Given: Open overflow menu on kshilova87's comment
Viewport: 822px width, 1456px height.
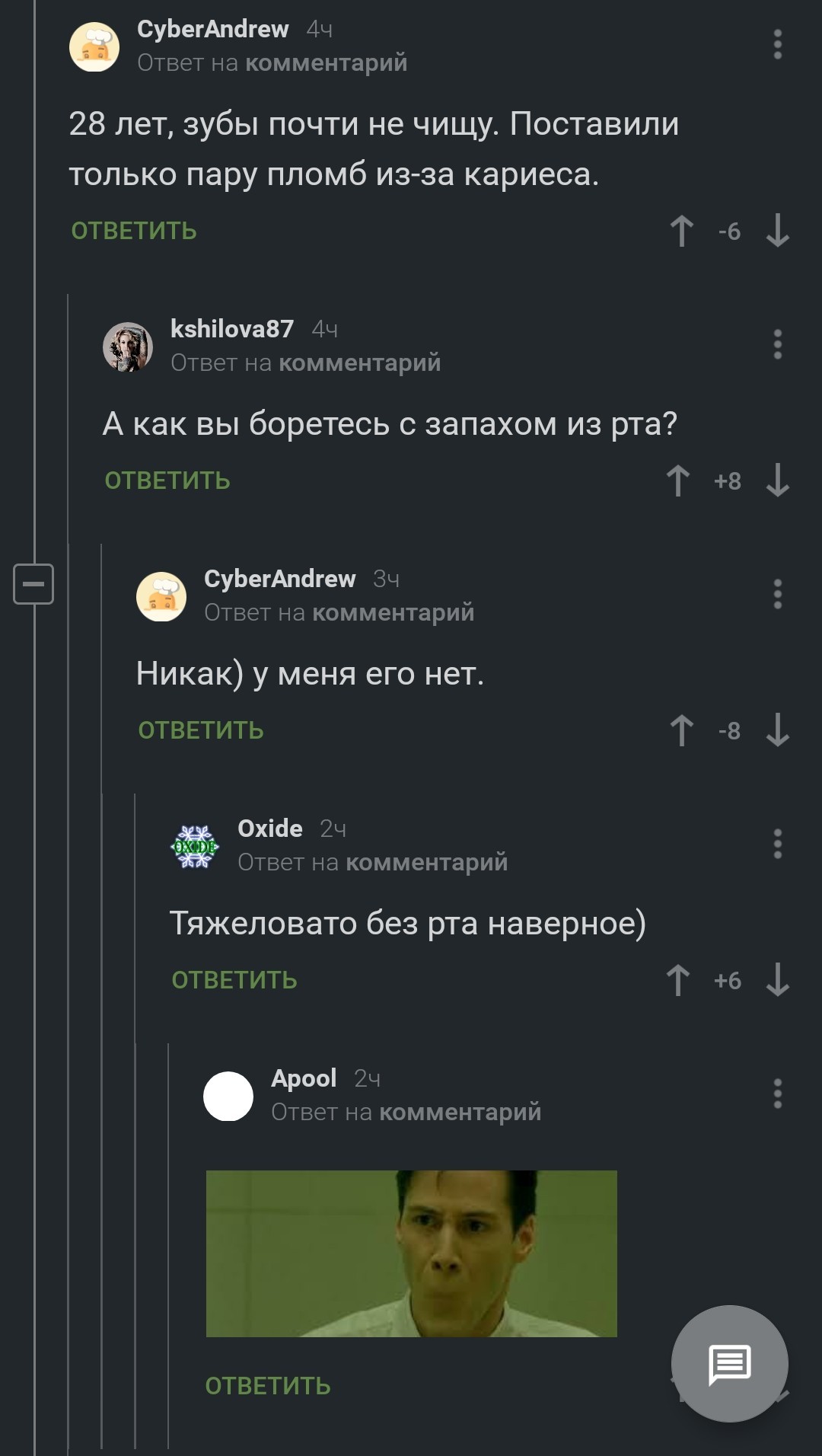Looking at the screenshot, I should pos(777,345).
